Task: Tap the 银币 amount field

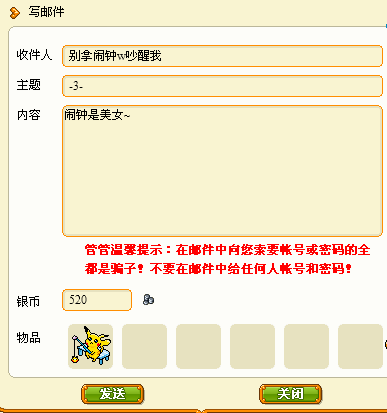Action: [x=97, y=300]
